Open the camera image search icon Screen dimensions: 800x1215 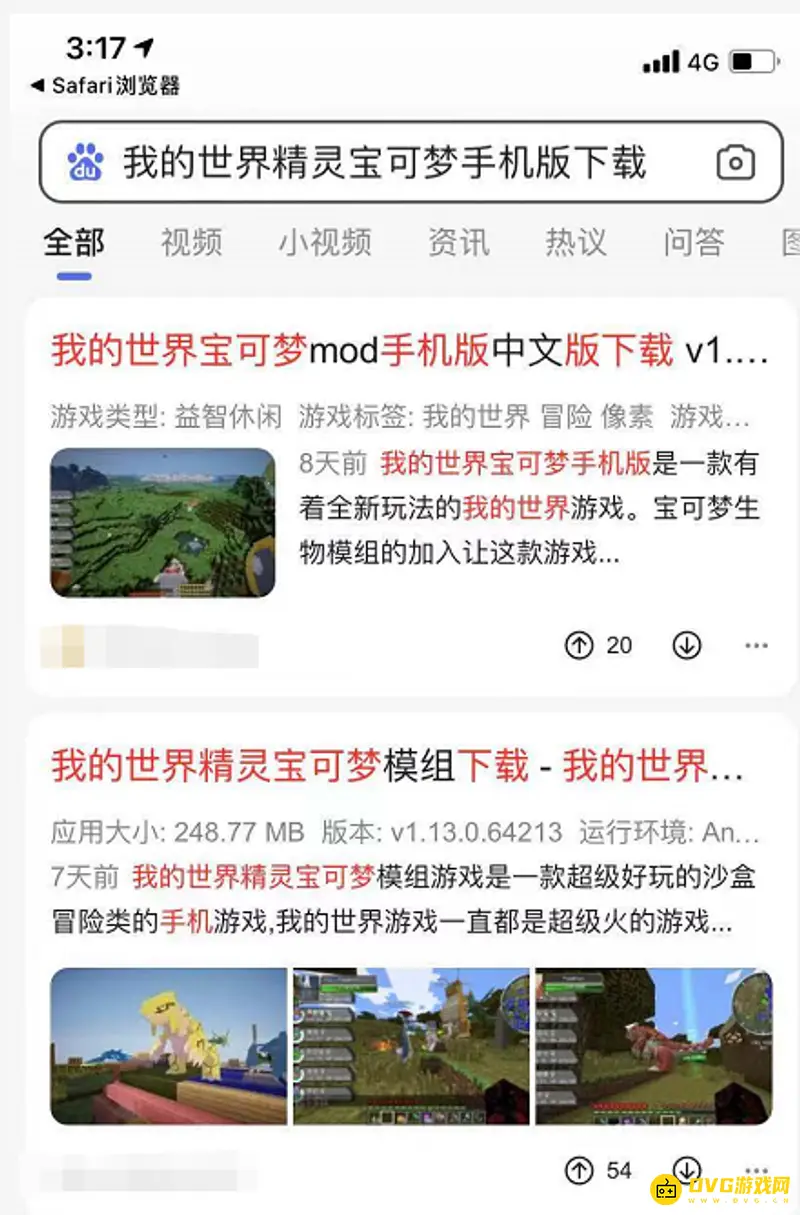tap(735, 162)
